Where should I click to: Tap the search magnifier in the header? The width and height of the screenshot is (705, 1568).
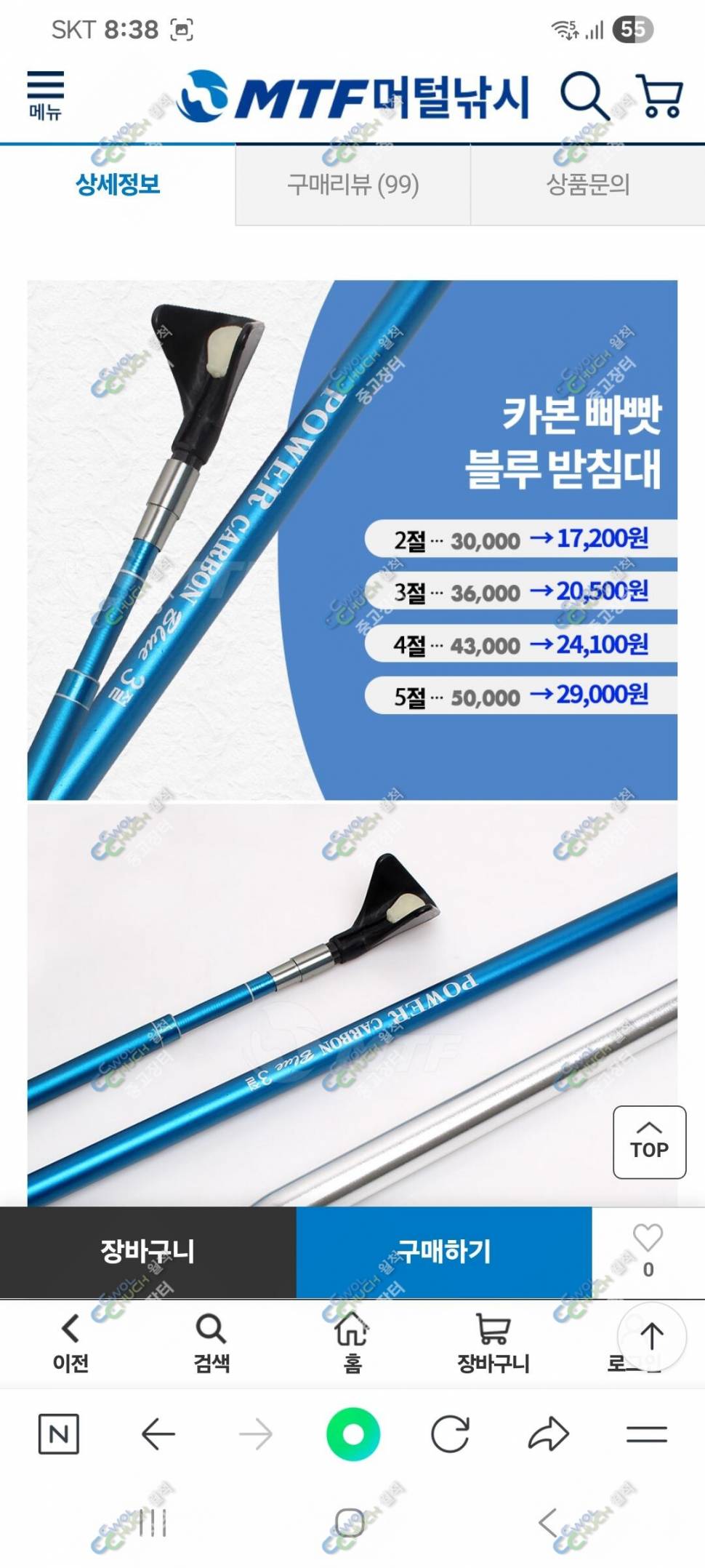[x=584, y=95]
